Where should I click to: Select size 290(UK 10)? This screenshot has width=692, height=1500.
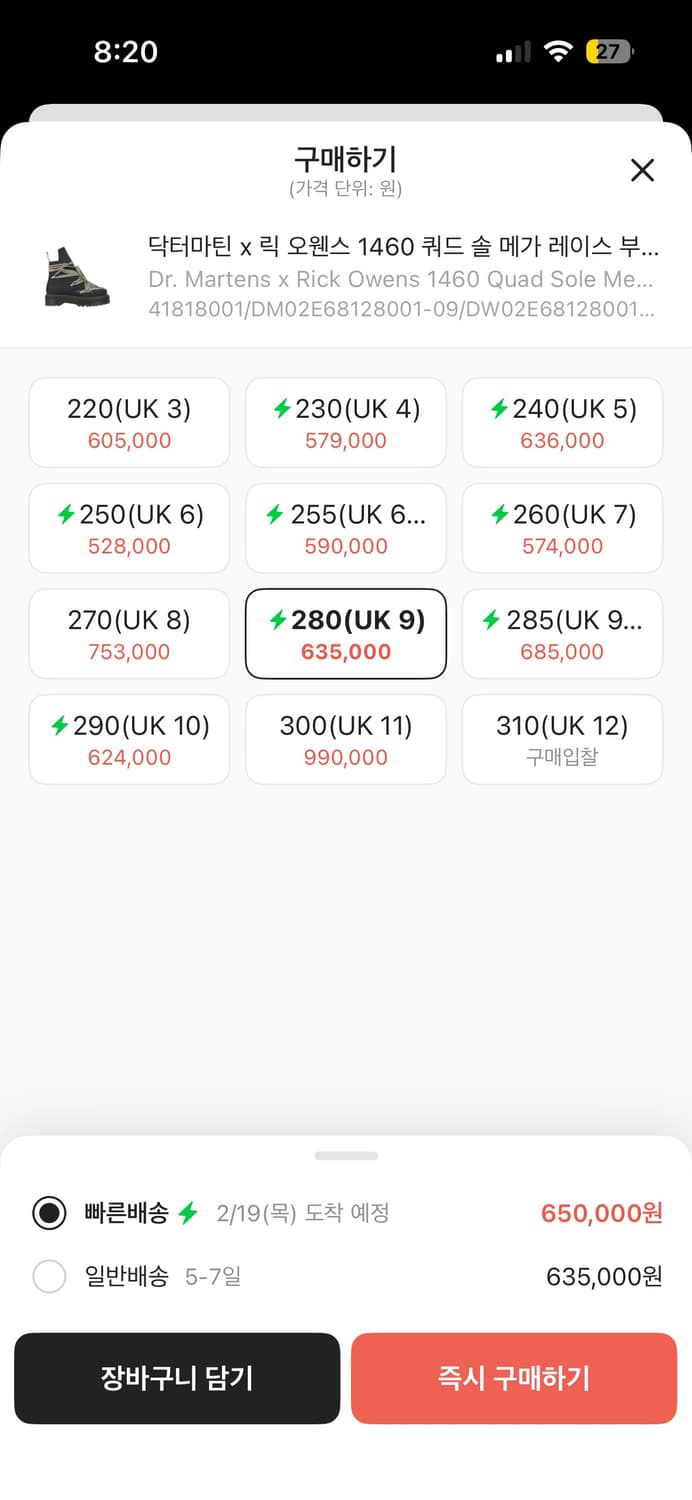coord(129,741)
